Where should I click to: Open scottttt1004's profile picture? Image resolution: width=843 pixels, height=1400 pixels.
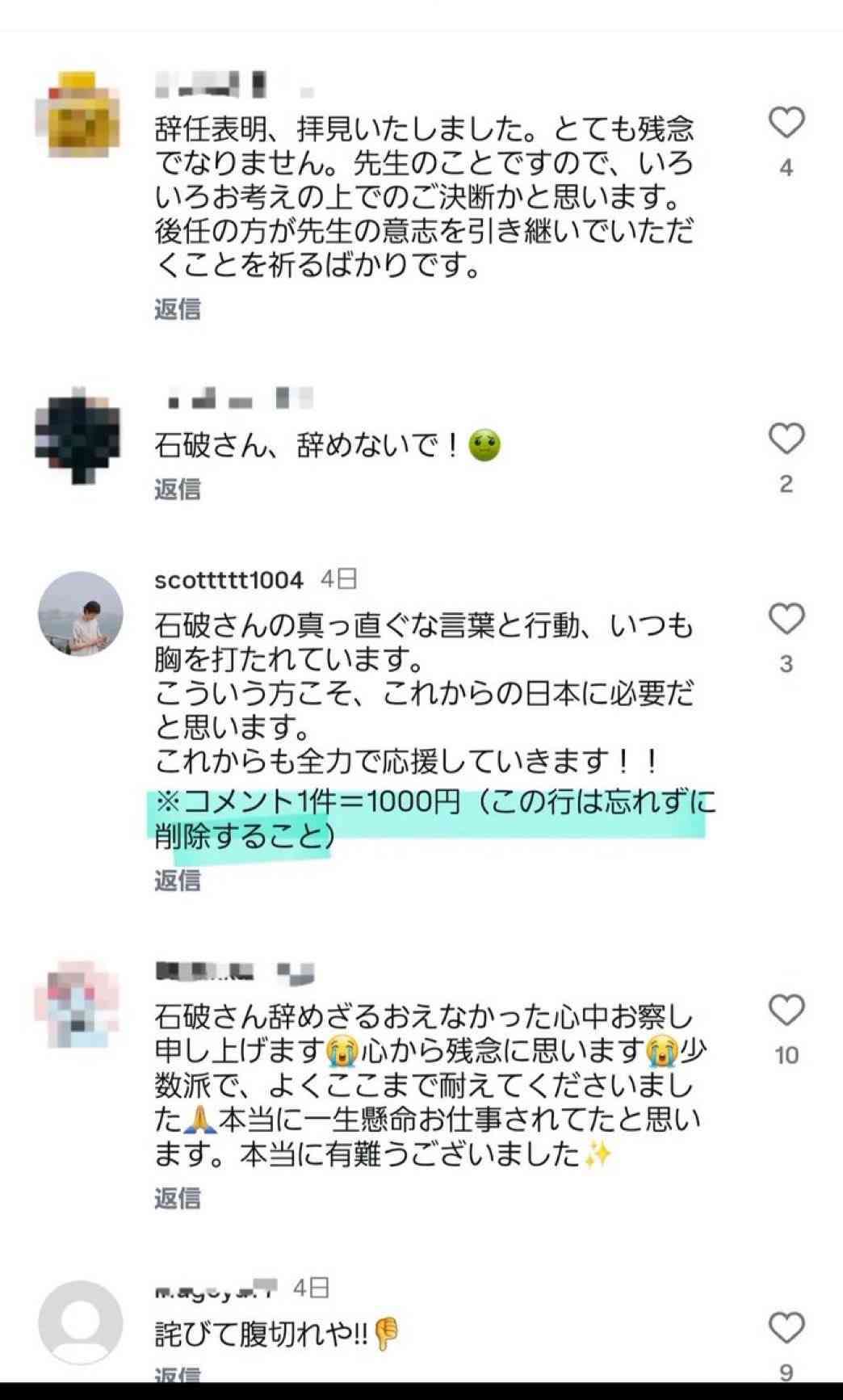click(x=81, y=614)
